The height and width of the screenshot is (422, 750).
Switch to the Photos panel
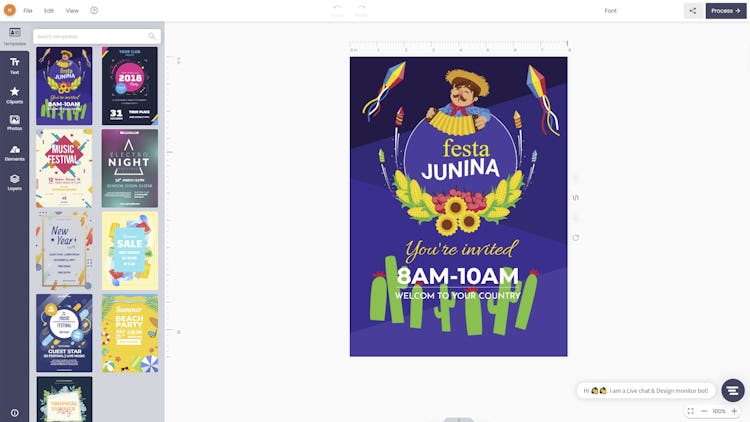tap(15, 123)
